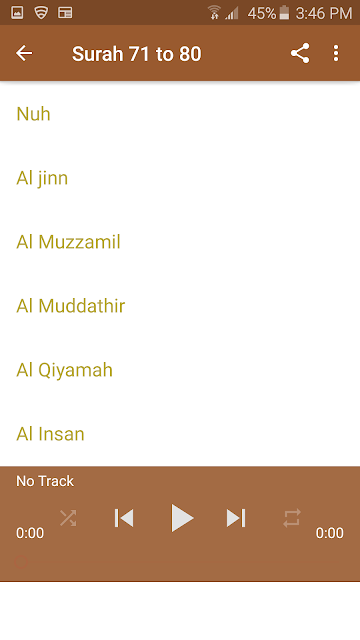Select Al Insan surah
Viewport: 360px width, 640px height.
(180, 434)
